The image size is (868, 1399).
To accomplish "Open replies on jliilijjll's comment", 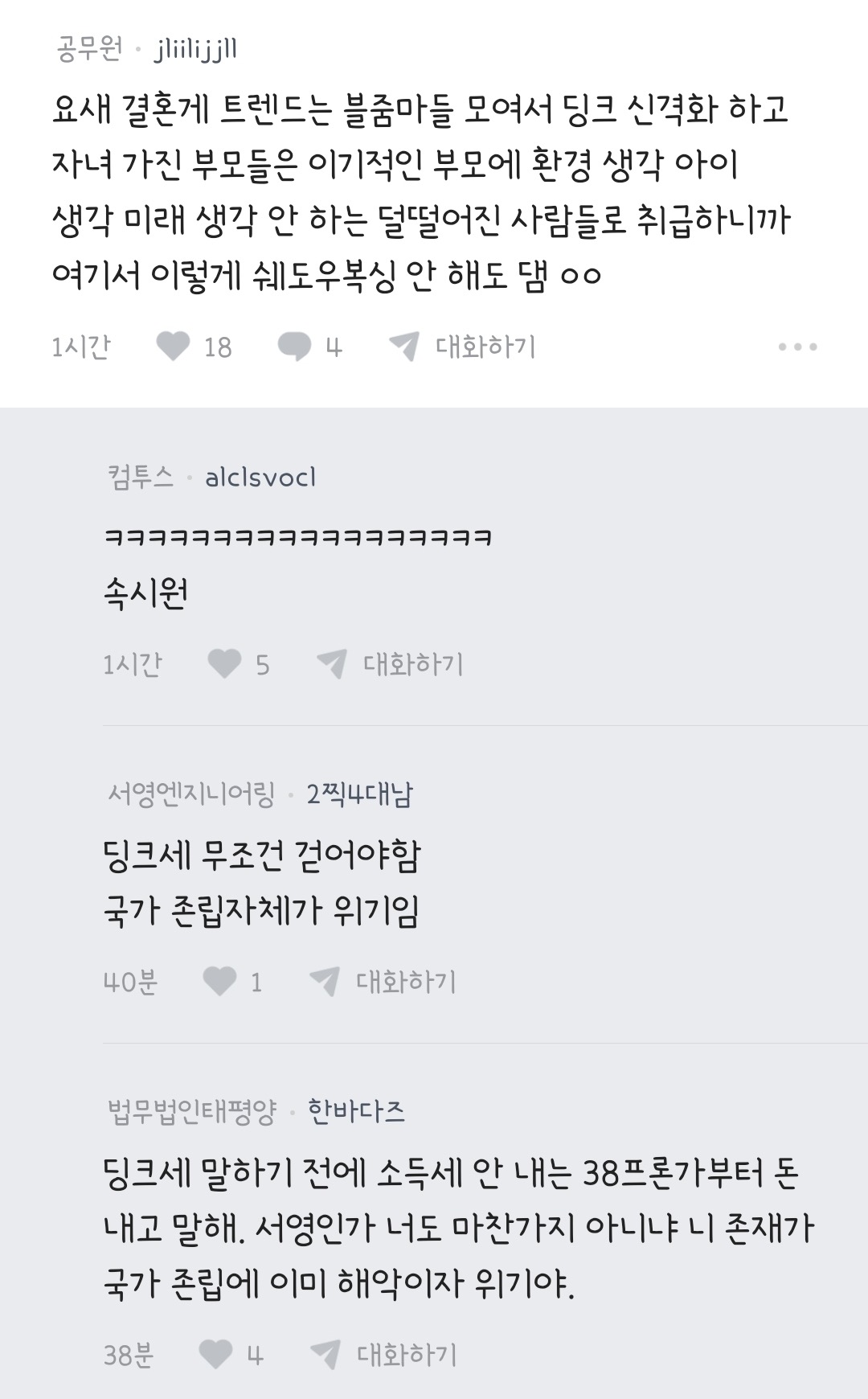I will [295, 347].
